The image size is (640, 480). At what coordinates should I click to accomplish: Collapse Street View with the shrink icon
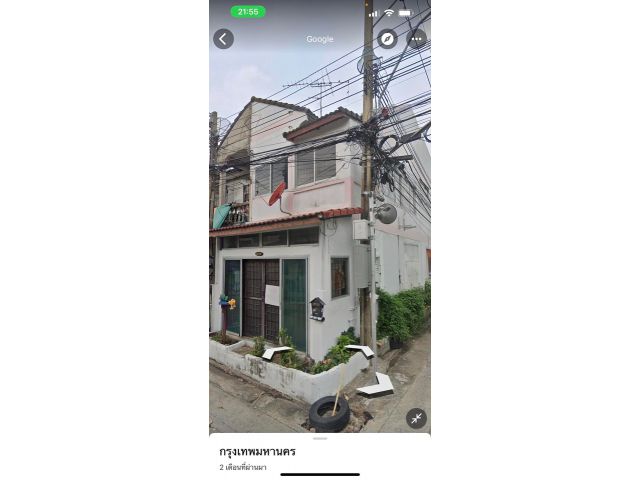(416, 418)
